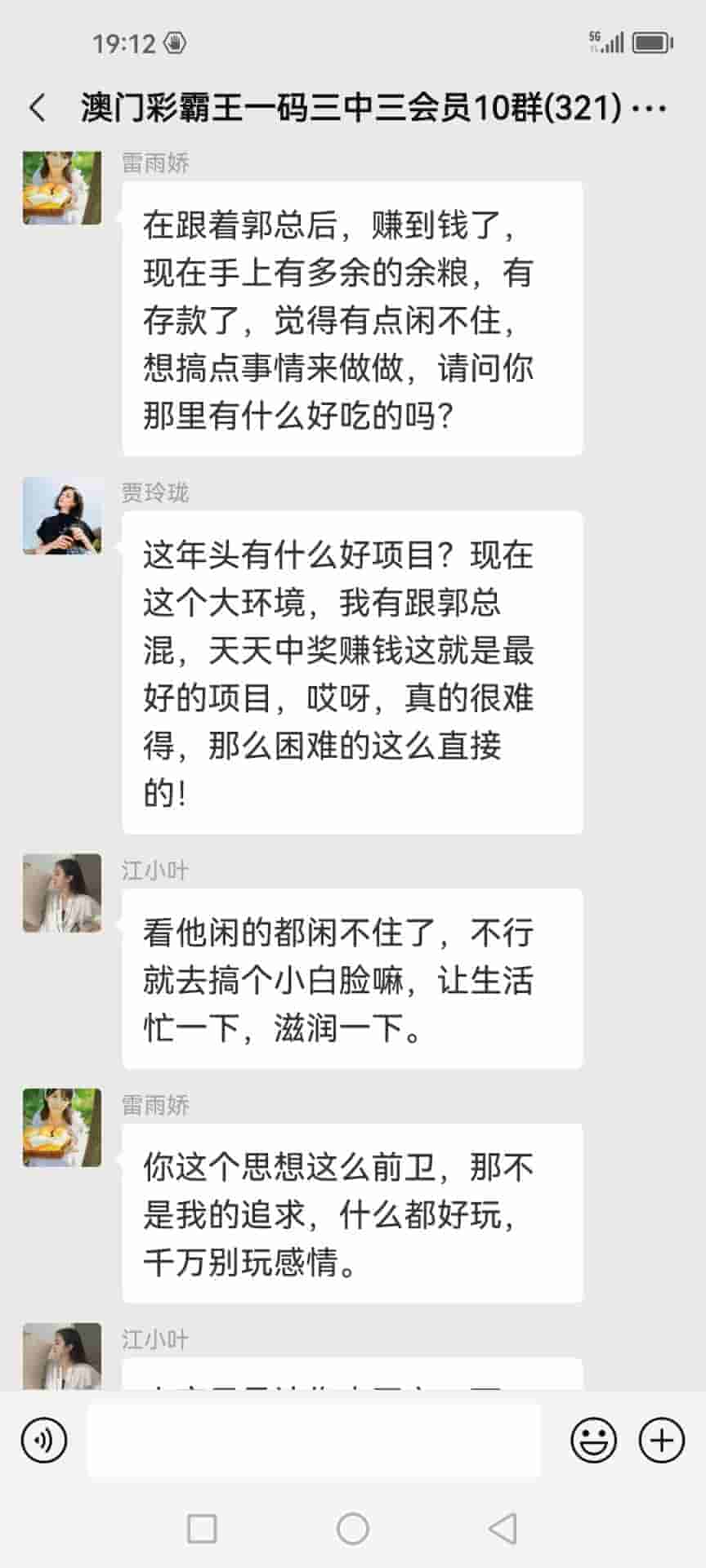Open the system recent apps view
706x1568 pixels.
(202, 1528)
